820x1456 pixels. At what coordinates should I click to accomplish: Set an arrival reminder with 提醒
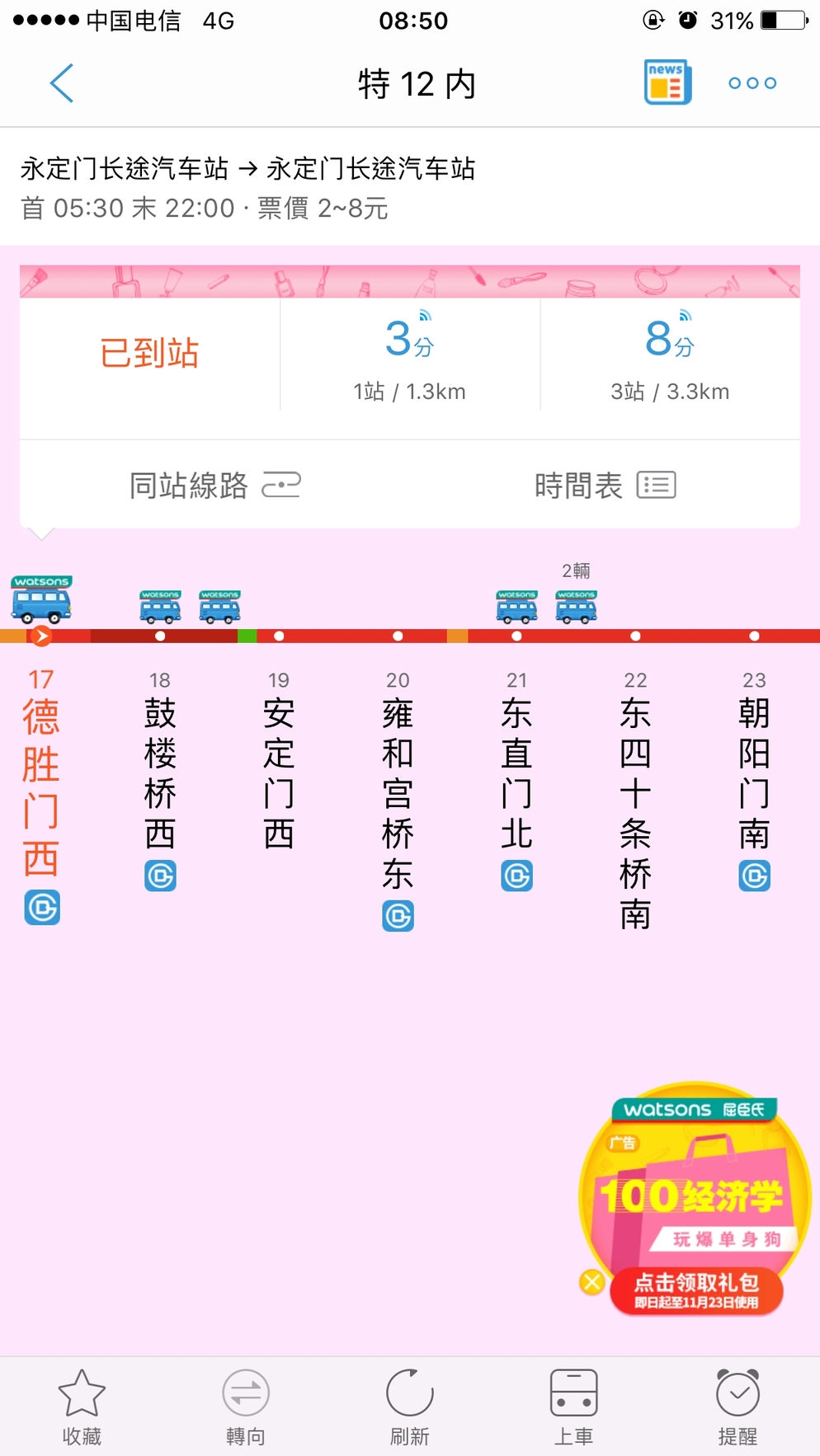click(738, 1407)
